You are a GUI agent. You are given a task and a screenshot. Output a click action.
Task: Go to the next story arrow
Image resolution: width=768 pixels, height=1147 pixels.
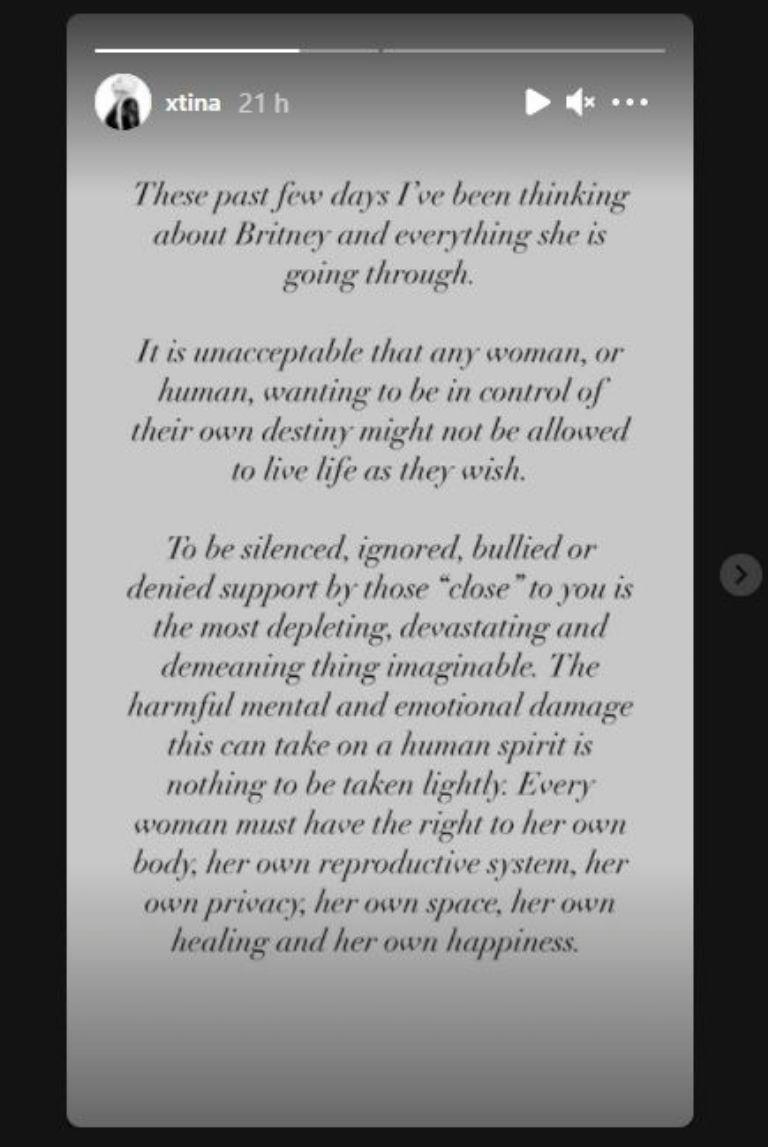pos(740,575)
